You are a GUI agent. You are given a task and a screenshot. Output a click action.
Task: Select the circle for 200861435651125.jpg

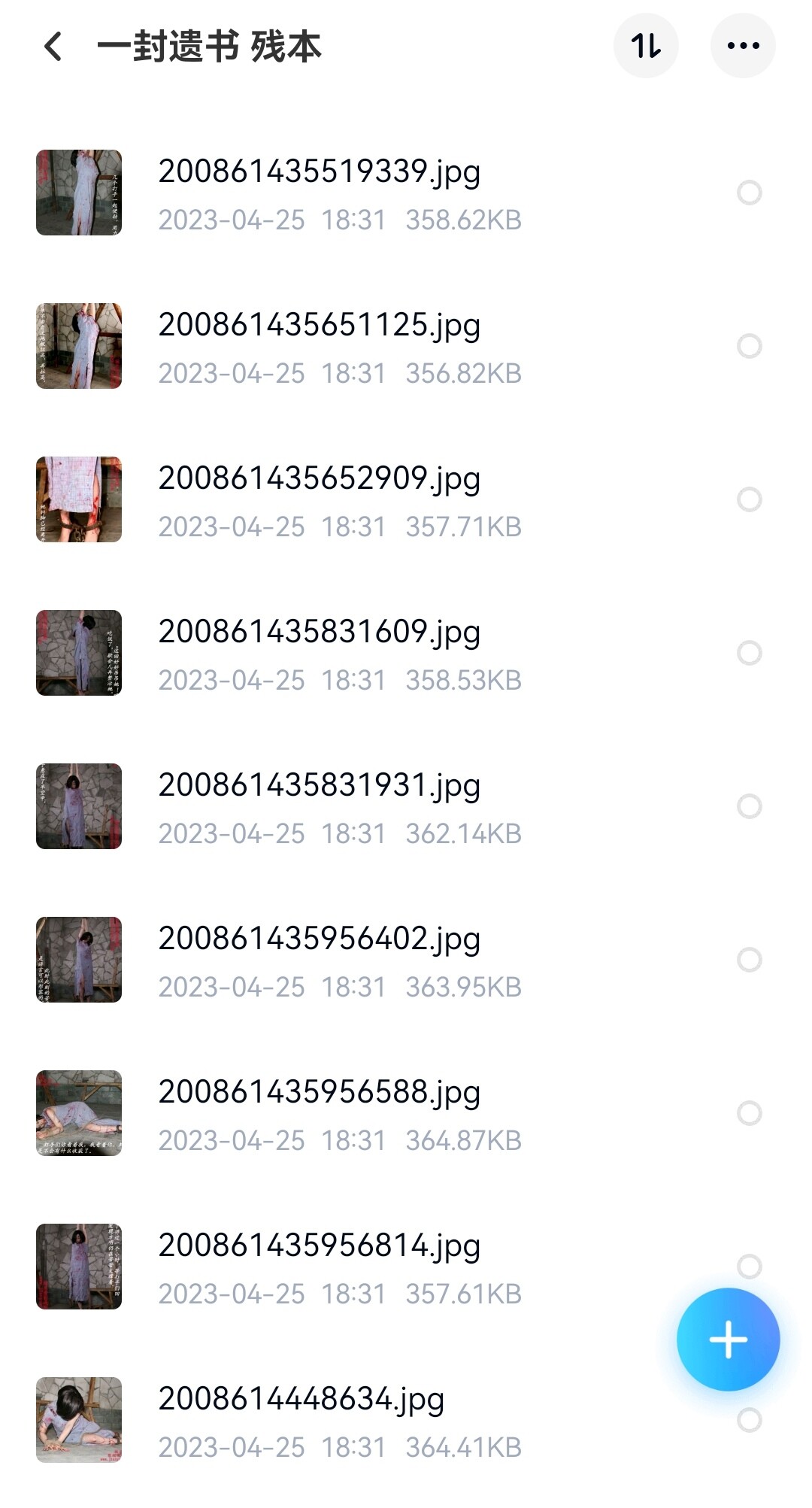click(750, 346)
